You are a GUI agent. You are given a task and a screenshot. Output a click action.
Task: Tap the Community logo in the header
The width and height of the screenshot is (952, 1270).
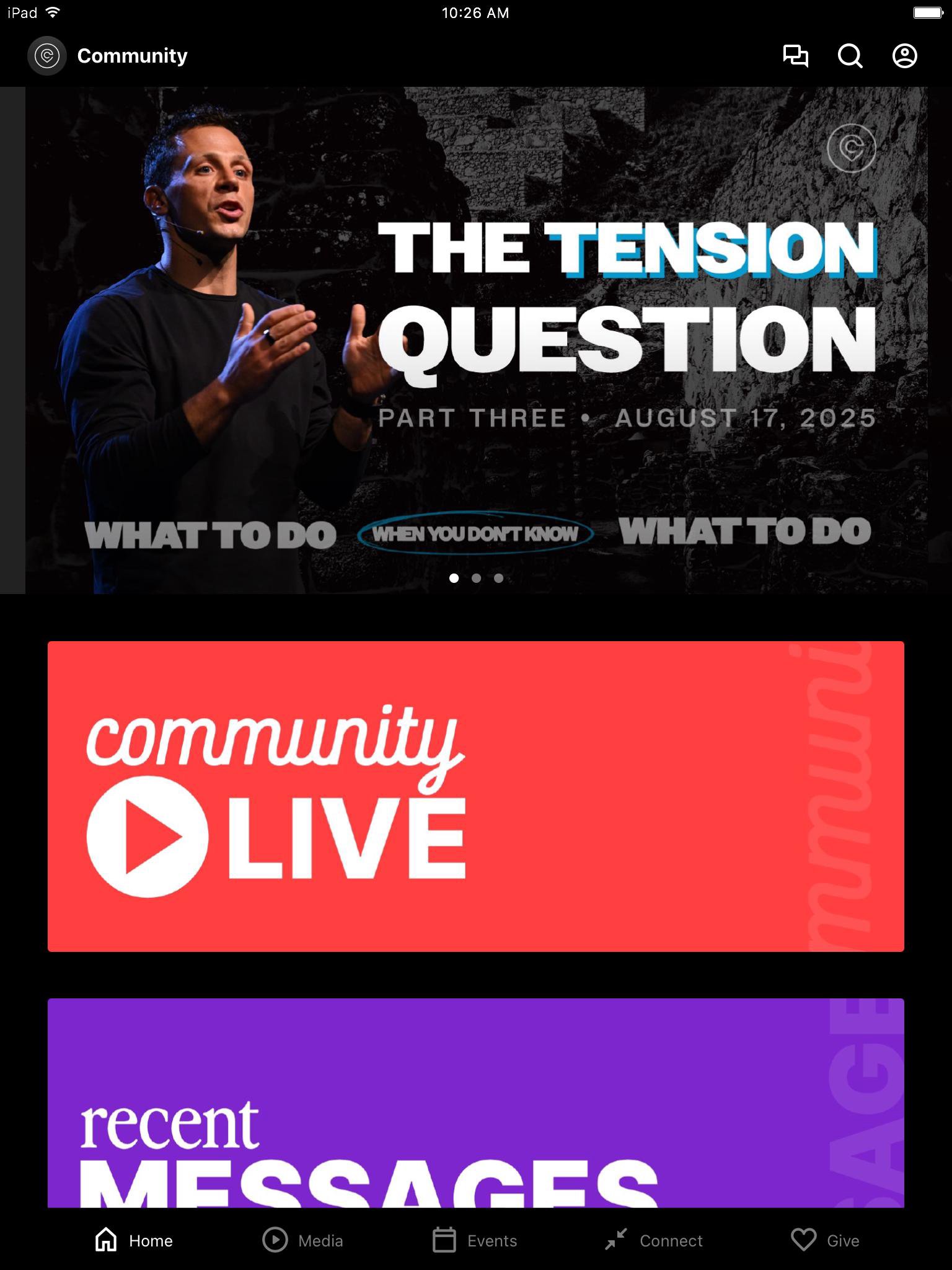click(47, 56)
